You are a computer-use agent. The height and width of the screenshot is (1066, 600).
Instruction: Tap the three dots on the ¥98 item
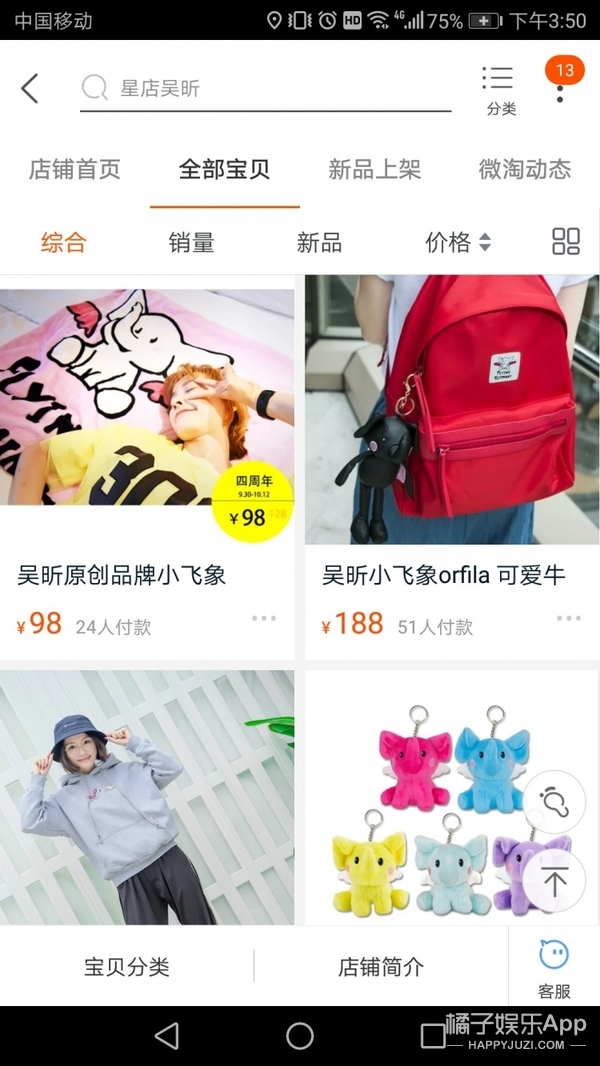(x=264, y=619)
